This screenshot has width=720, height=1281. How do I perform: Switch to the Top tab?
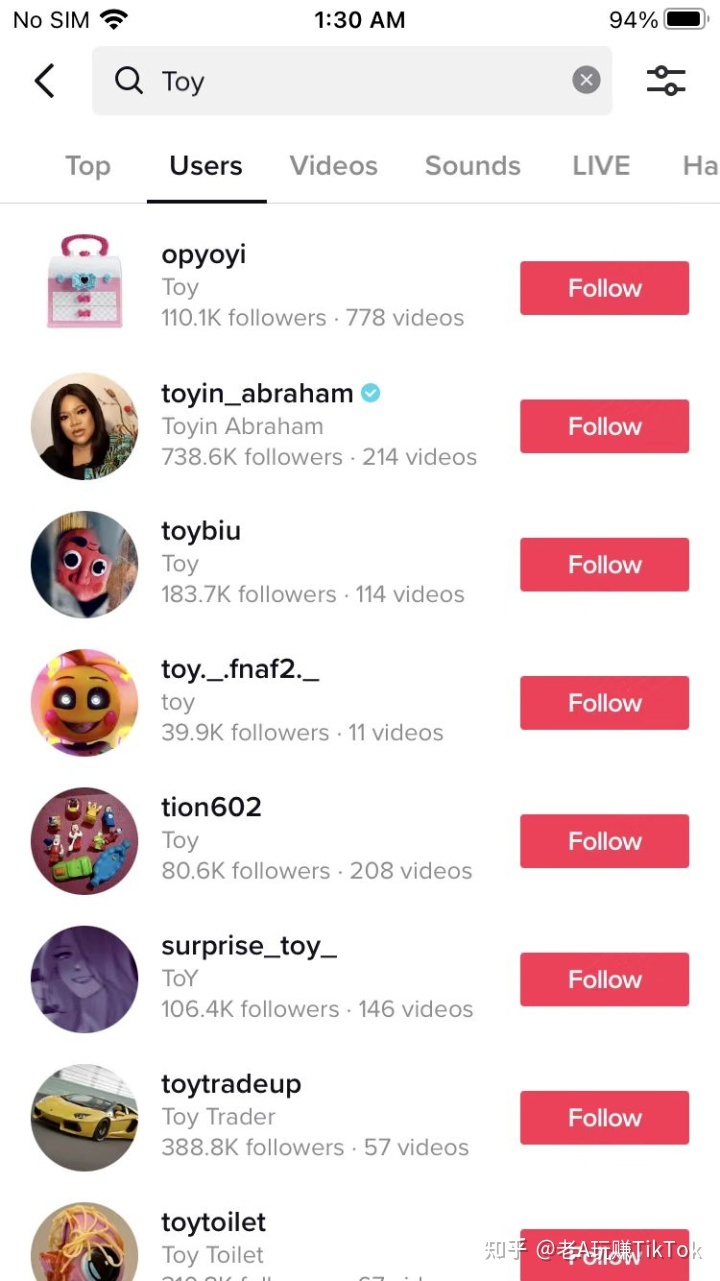click(x=88, y=166)
